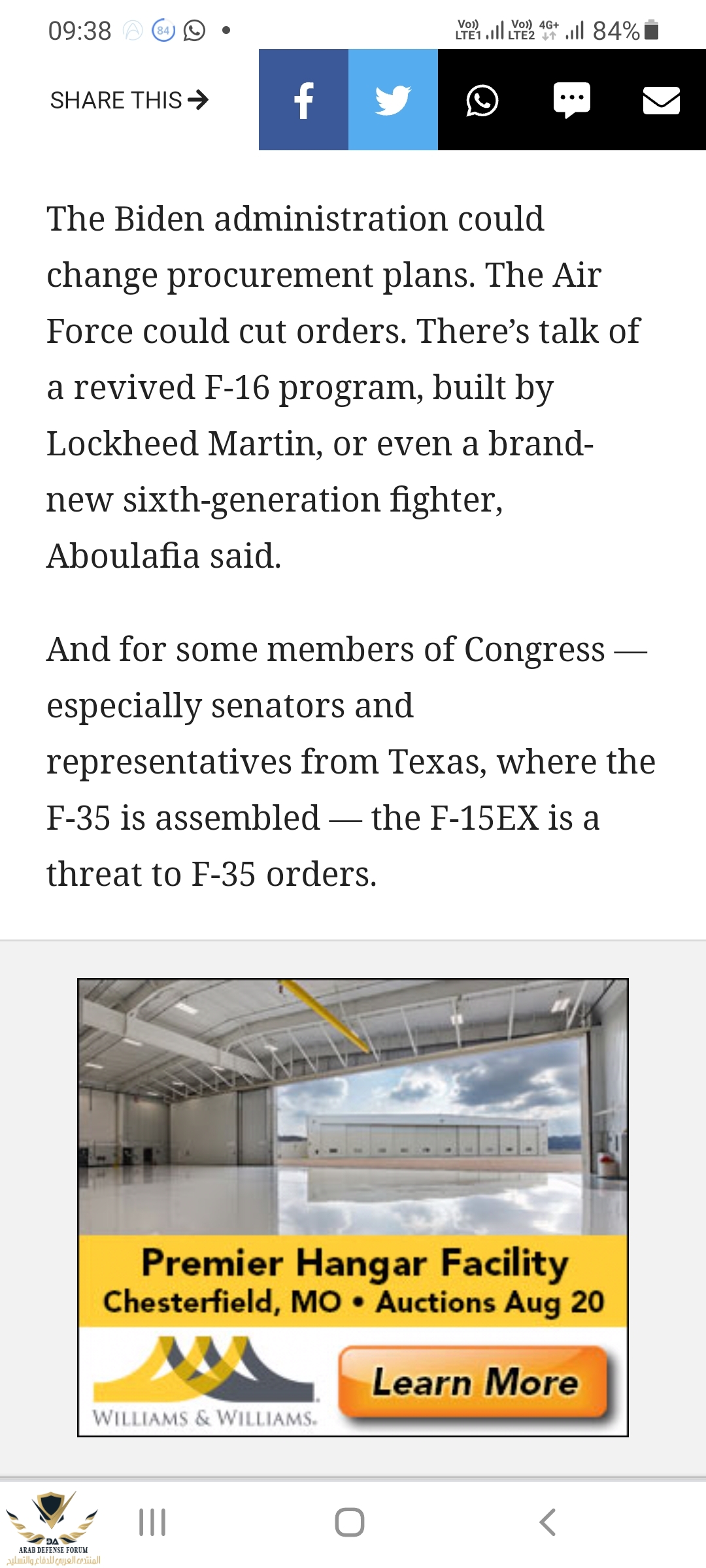Screen dimensions: 706x1568
Task: Go back with the system back button
Action: [x=547, y=1522]
